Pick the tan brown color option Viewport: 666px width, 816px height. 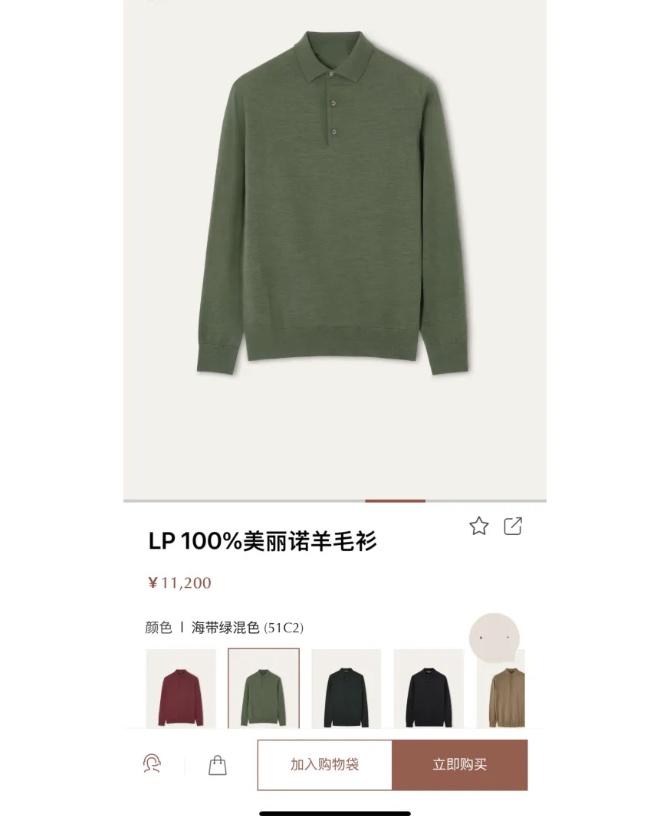(x=506, y=689)
